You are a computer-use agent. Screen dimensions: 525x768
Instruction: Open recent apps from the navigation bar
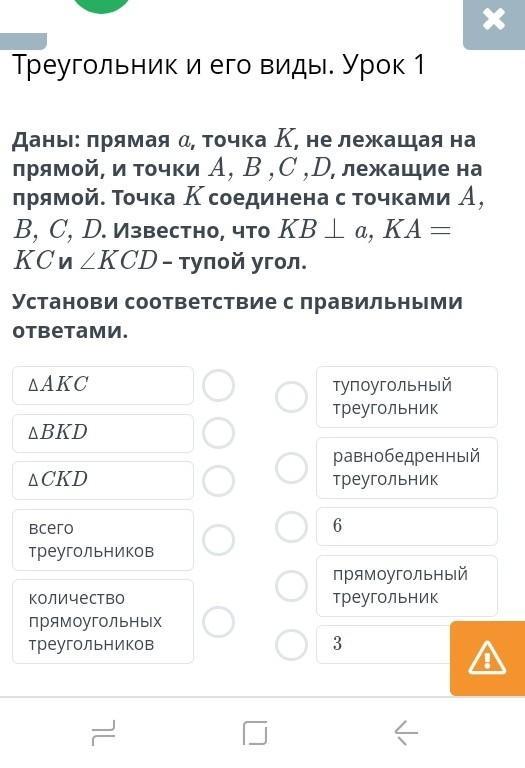coord(104,733)
